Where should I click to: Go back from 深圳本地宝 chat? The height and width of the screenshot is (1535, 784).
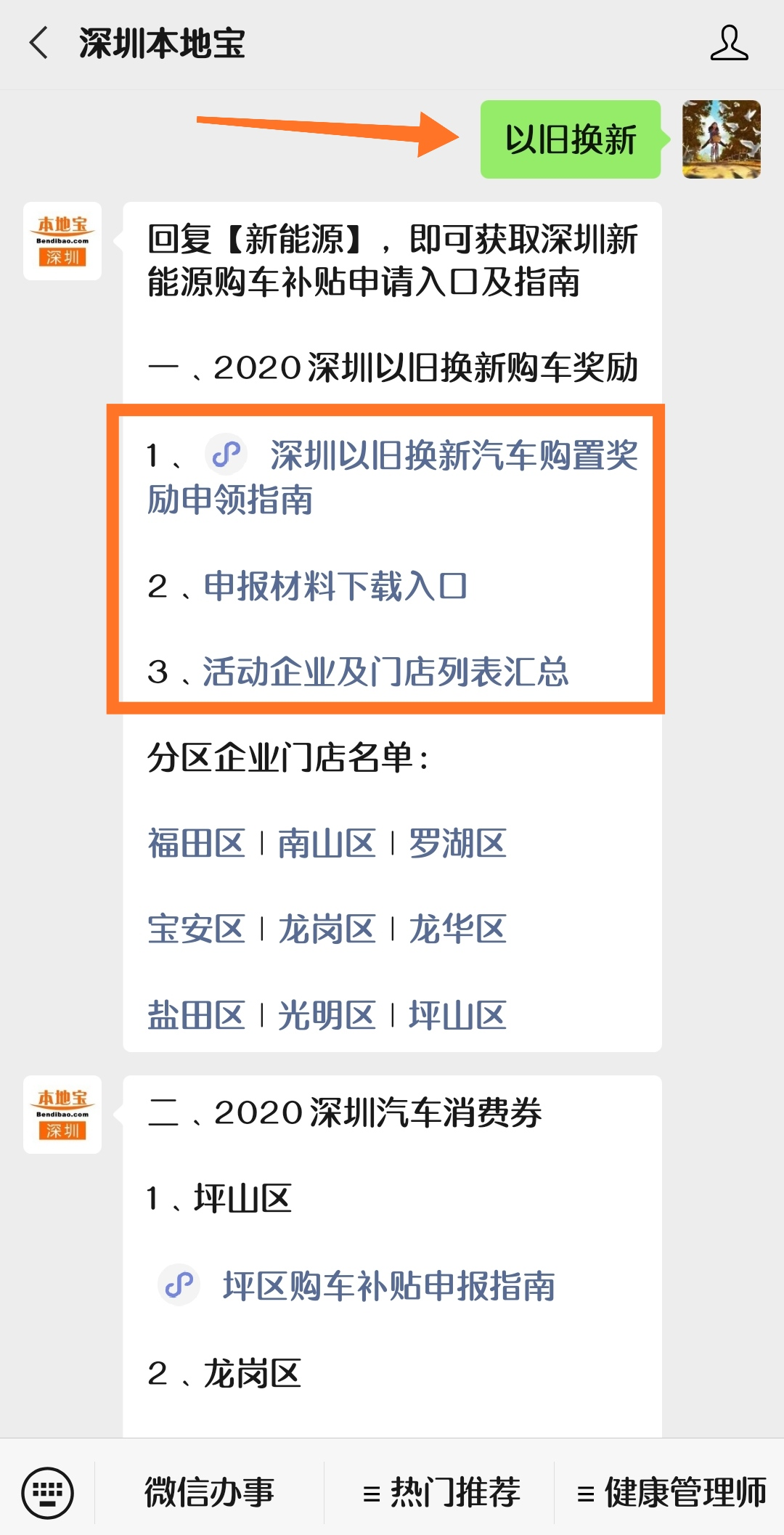click(39, 43)
